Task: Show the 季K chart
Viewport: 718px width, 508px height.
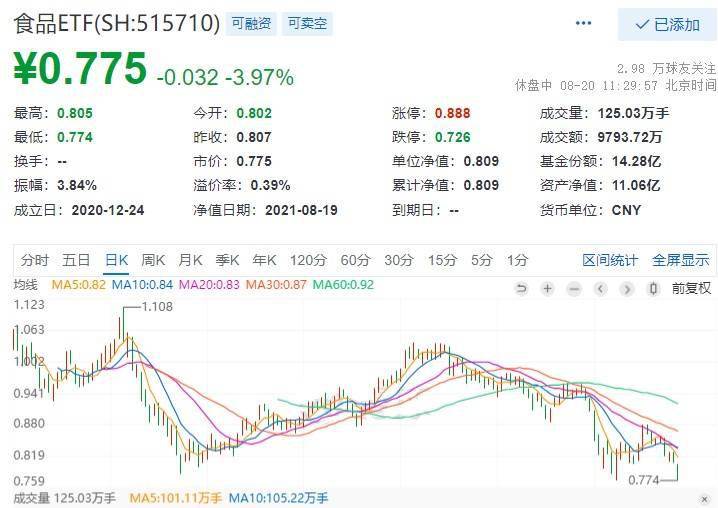Action: click(227, 260)
